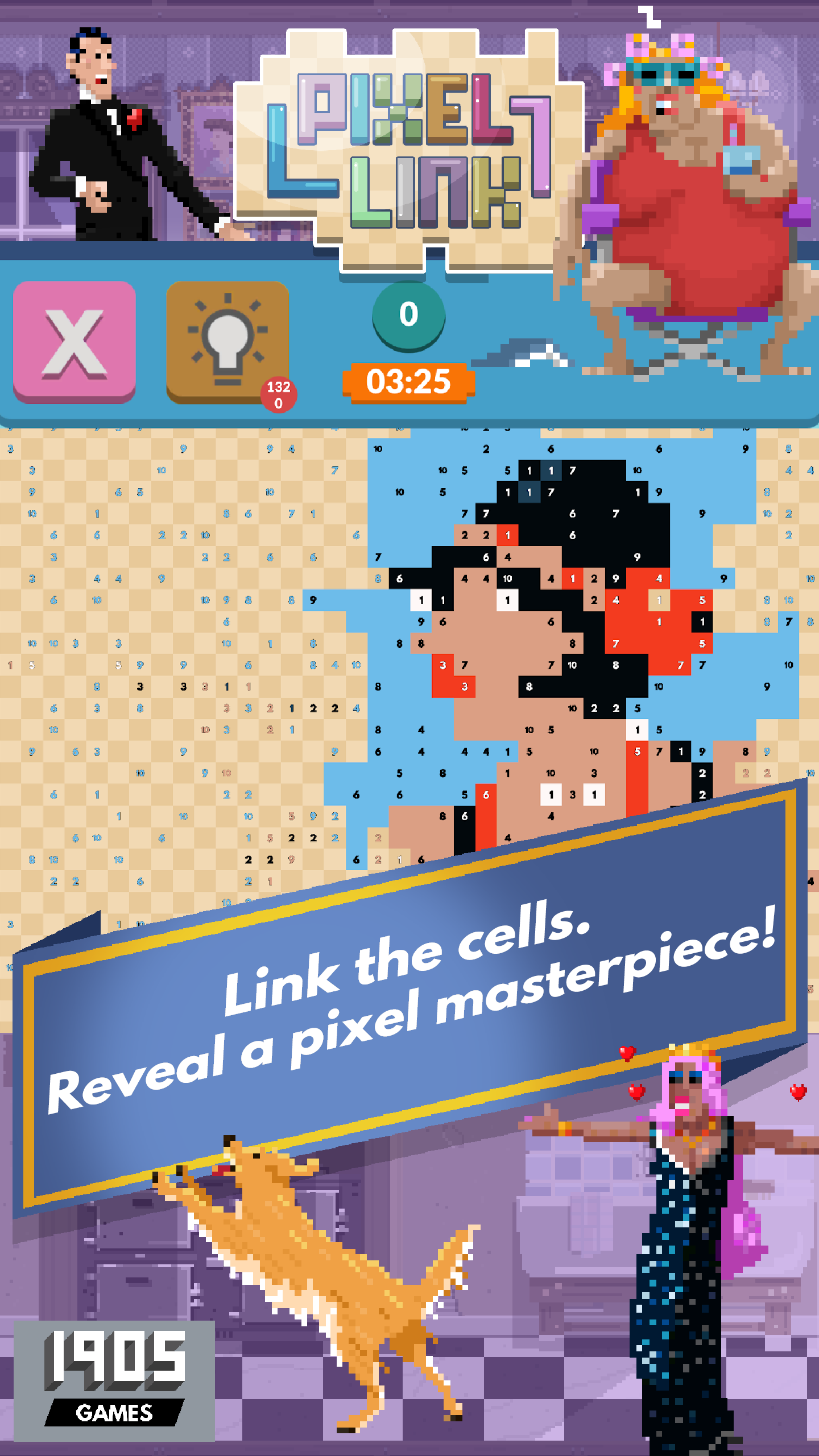
Task: Tap the red hint counter badge on the lightbulb
Action: coord(280,392)
